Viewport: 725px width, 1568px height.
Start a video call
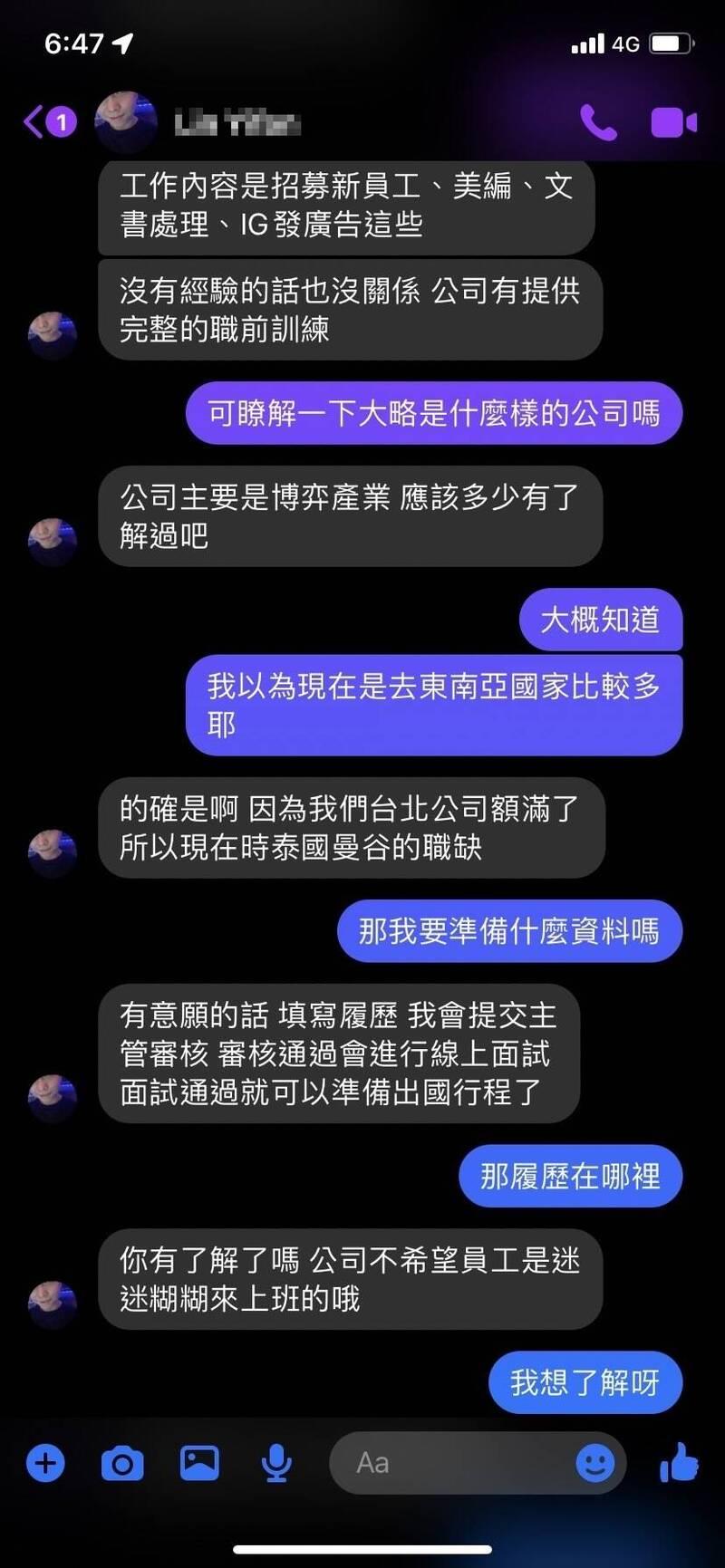673,122
